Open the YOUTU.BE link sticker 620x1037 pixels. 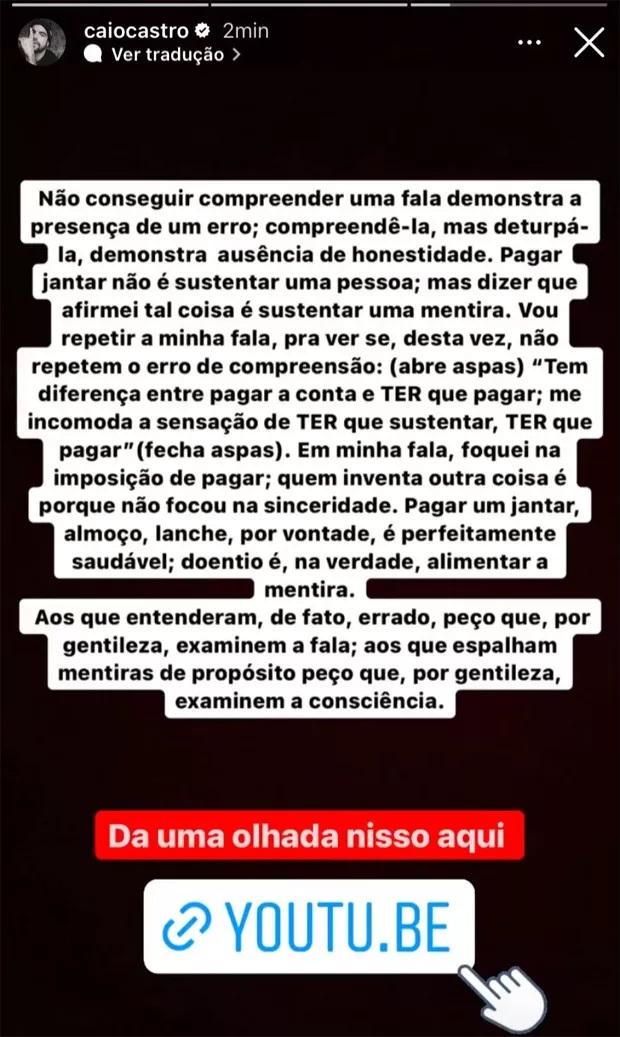click(x=309, y=926)
